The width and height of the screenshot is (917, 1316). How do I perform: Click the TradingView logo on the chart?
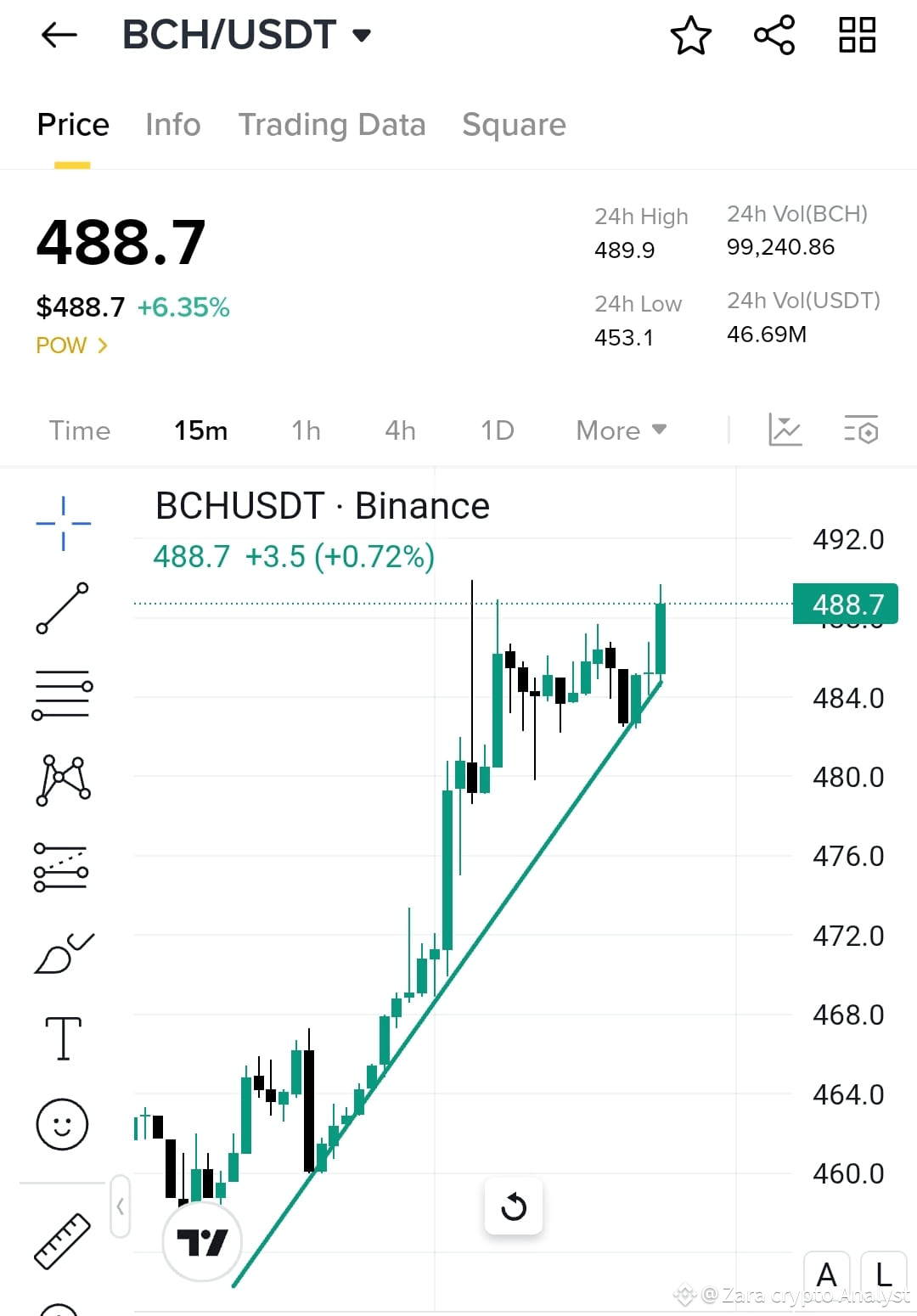point(202,1240)
